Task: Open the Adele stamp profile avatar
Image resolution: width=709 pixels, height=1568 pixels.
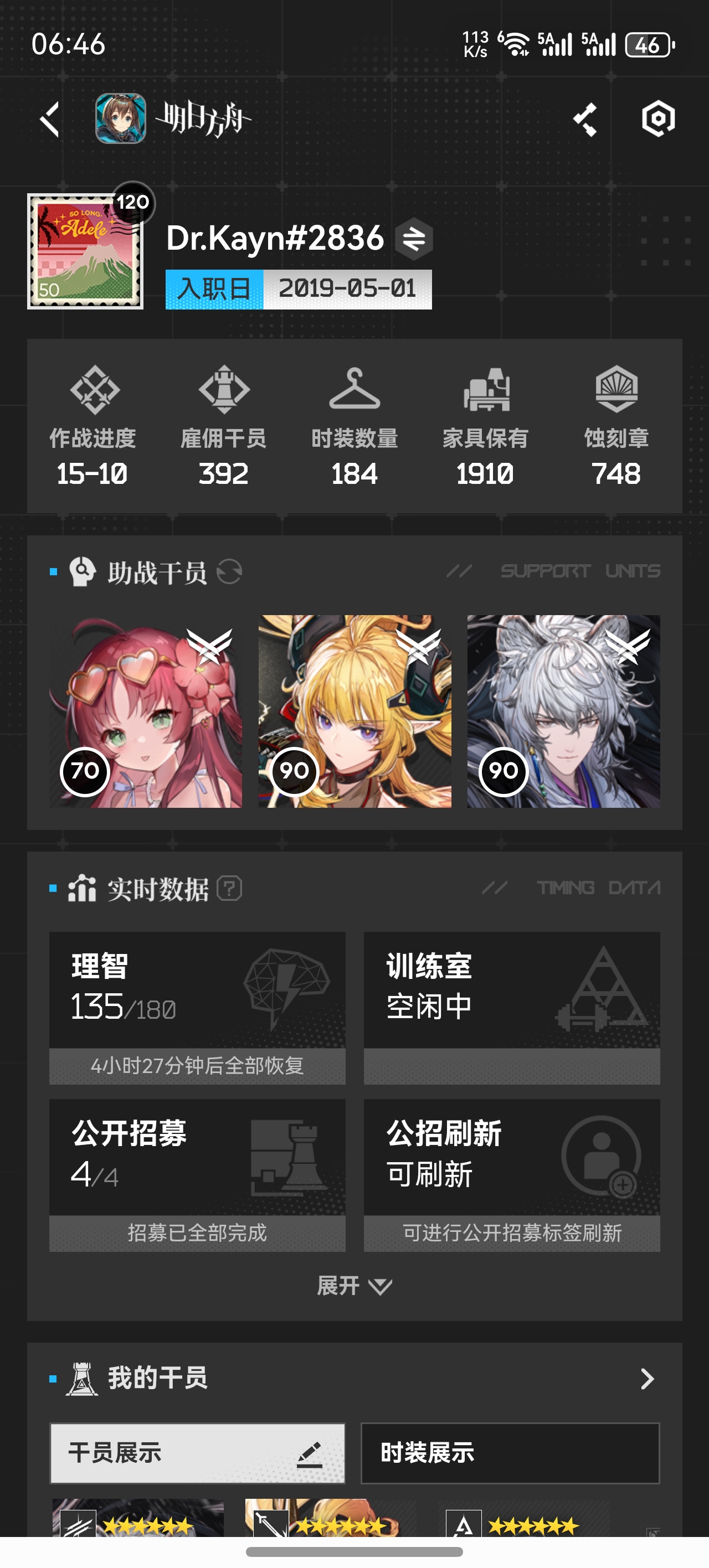Action: 85,251
